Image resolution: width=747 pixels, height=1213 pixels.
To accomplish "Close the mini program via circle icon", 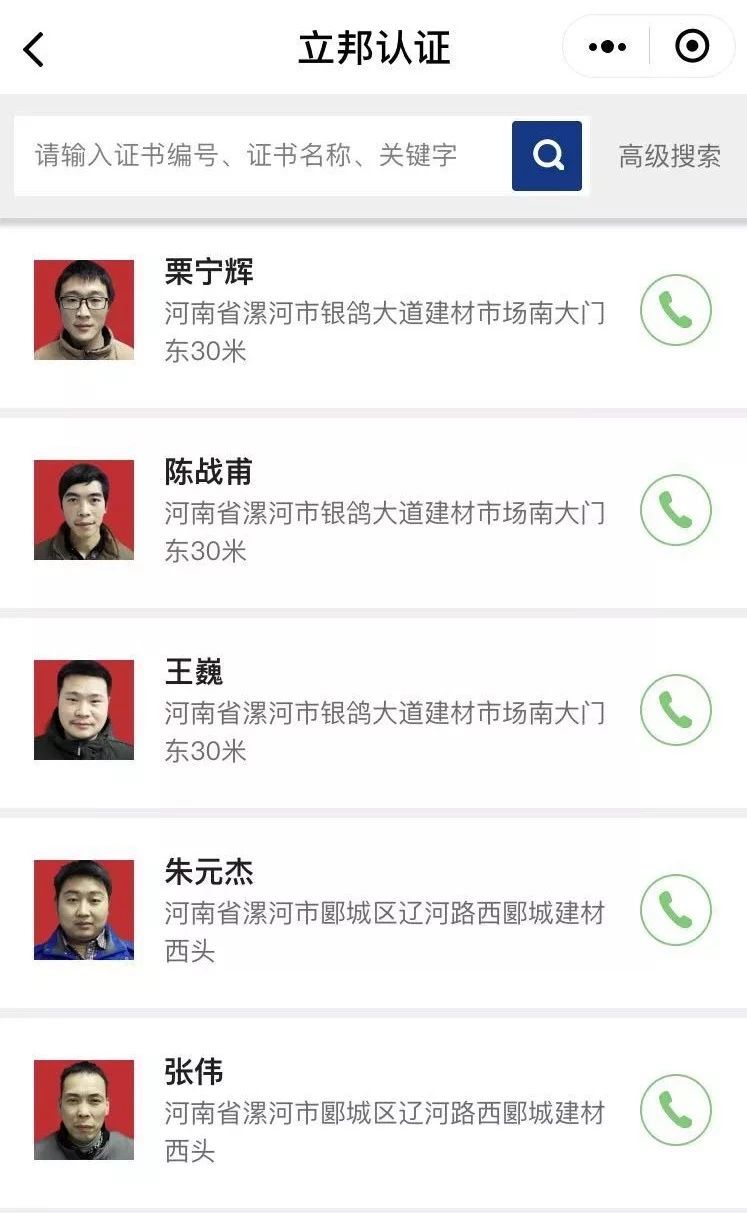I will [692, 47].
